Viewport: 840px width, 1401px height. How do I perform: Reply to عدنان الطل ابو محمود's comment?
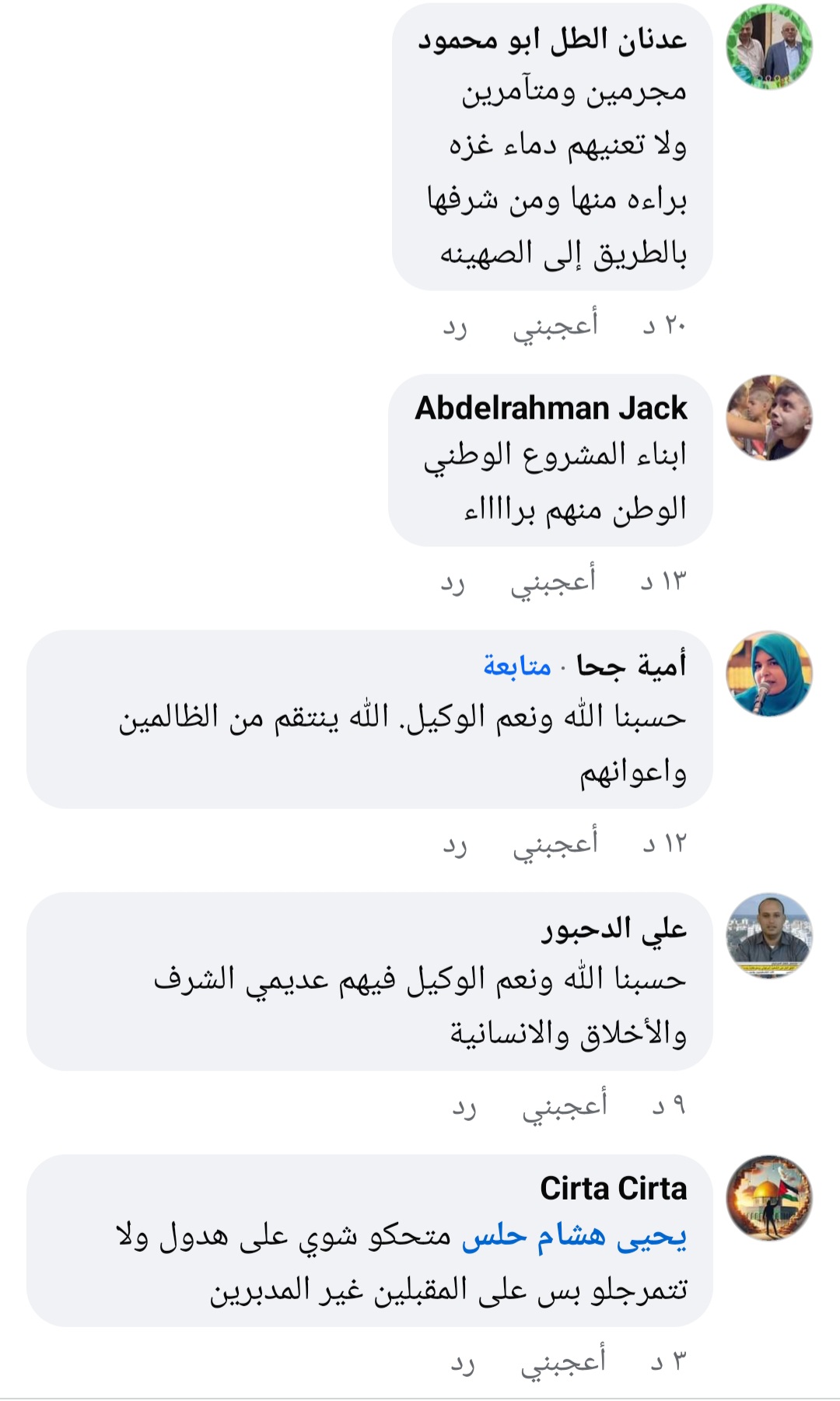[455, 326]
